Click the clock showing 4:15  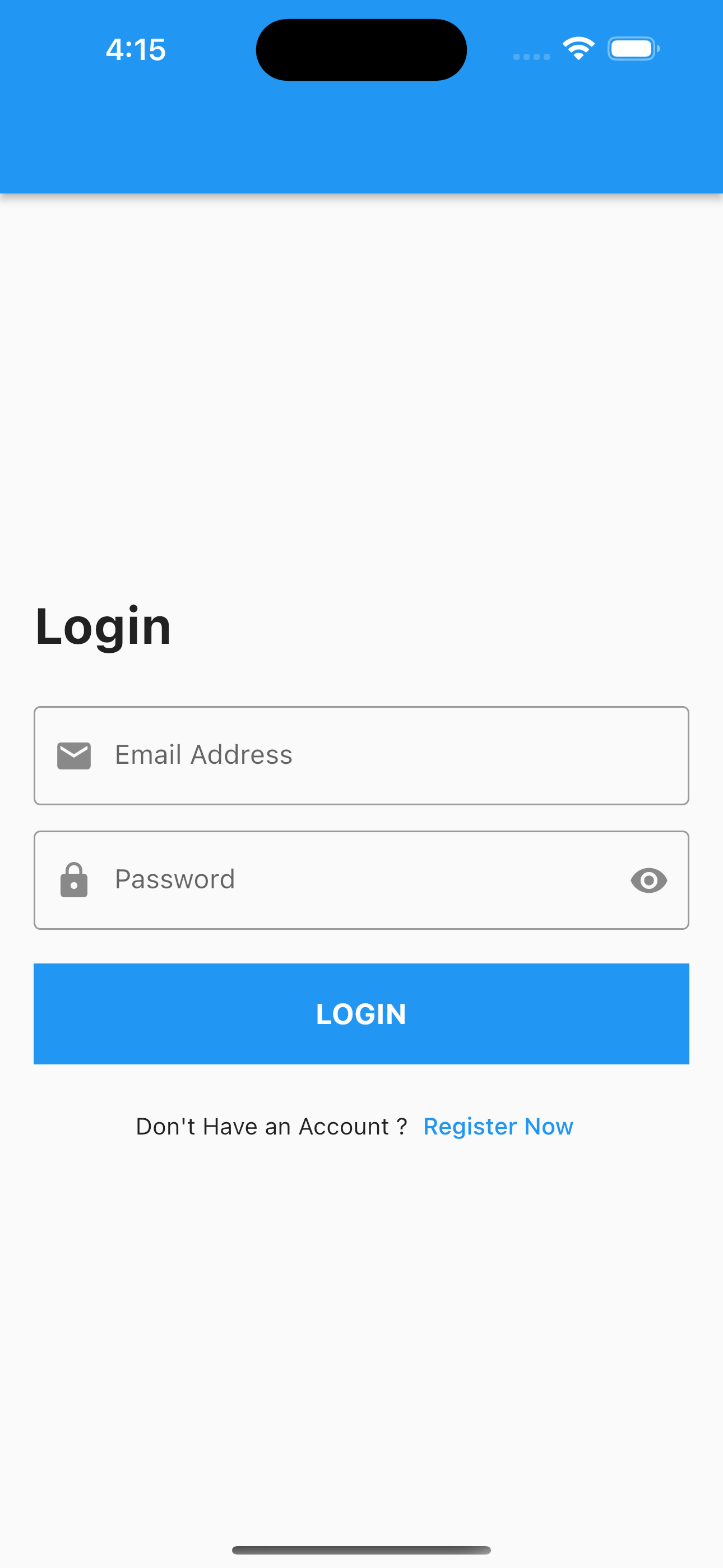(x=135, y=50)
